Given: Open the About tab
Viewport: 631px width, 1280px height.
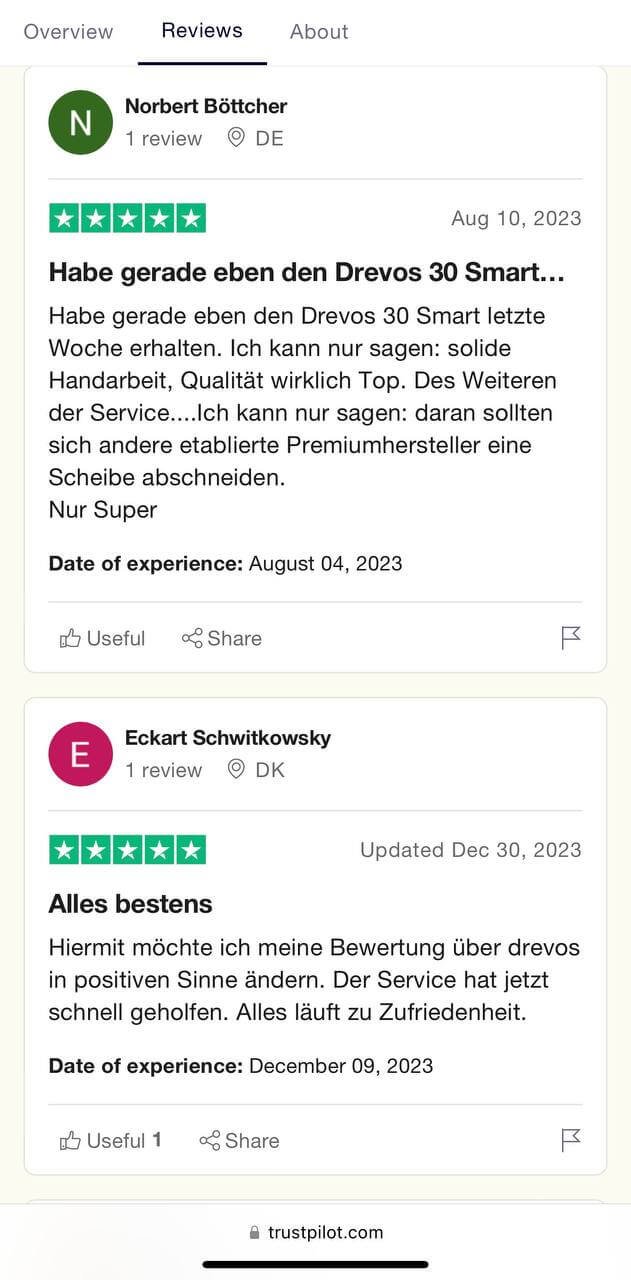Looking at the screenshot, I should pos(319,31).
